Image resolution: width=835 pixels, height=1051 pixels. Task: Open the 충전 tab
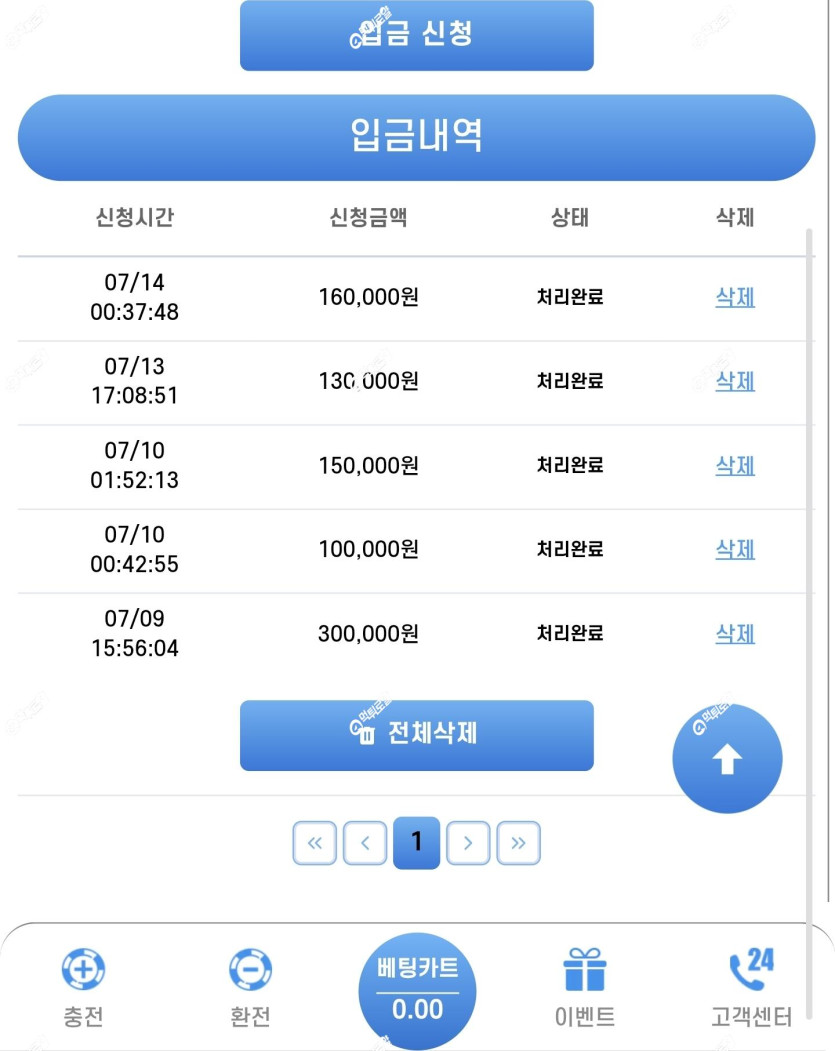83,988
